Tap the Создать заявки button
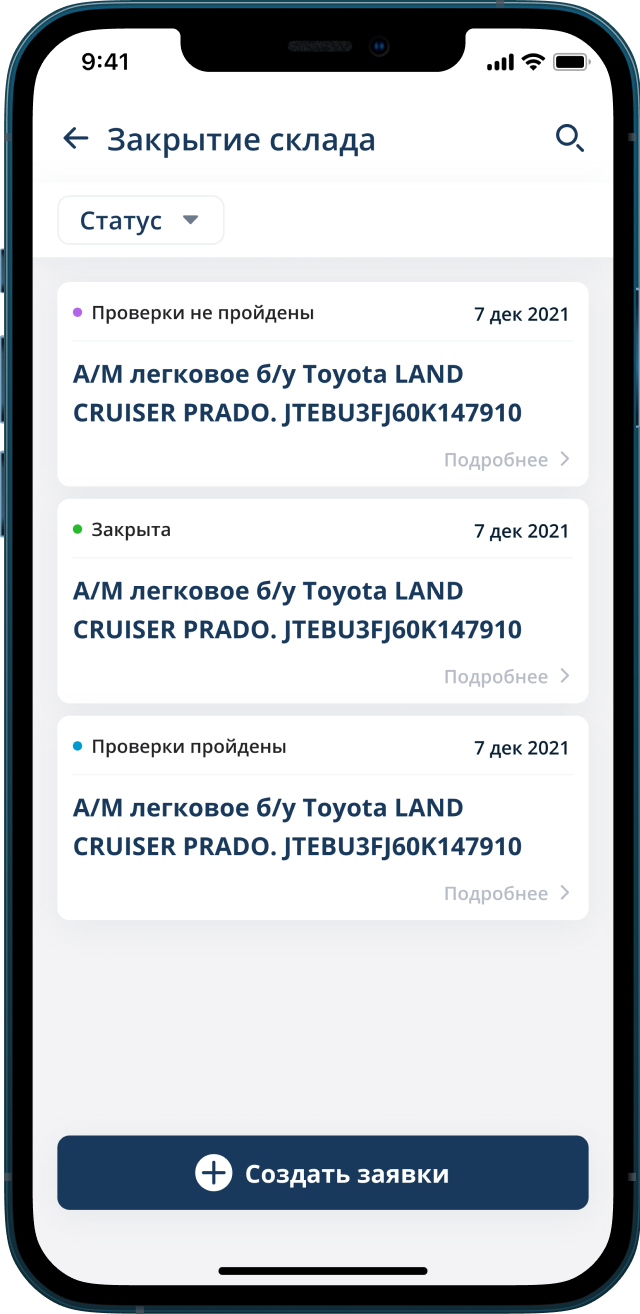This screenshot has height=1314, width=640. pos(322,1173)
